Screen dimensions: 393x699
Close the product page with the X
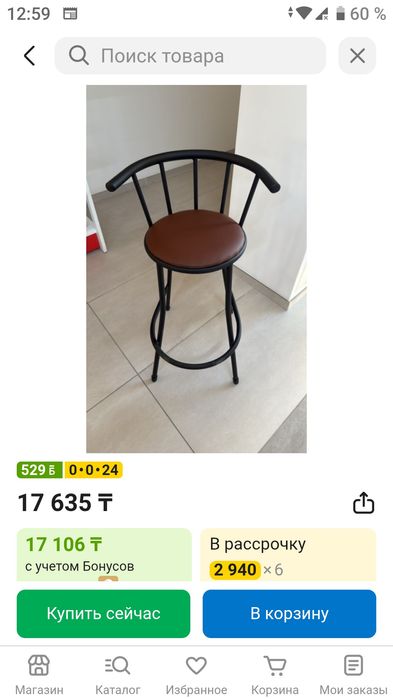pyautogui.click(x=357, y=56)
